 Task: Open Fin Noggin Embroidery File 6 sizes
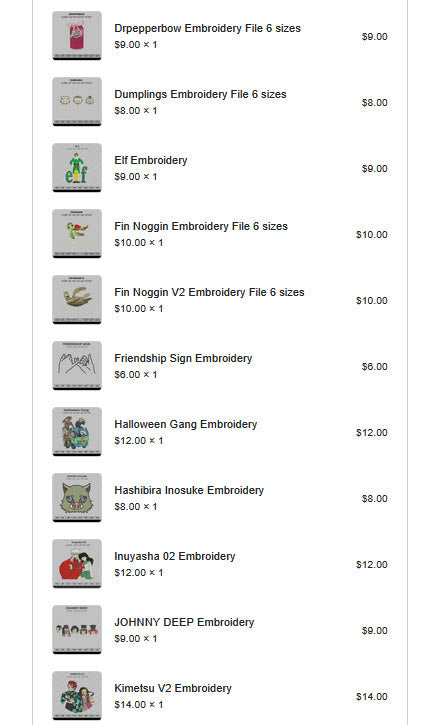click(x=201, y=226)
